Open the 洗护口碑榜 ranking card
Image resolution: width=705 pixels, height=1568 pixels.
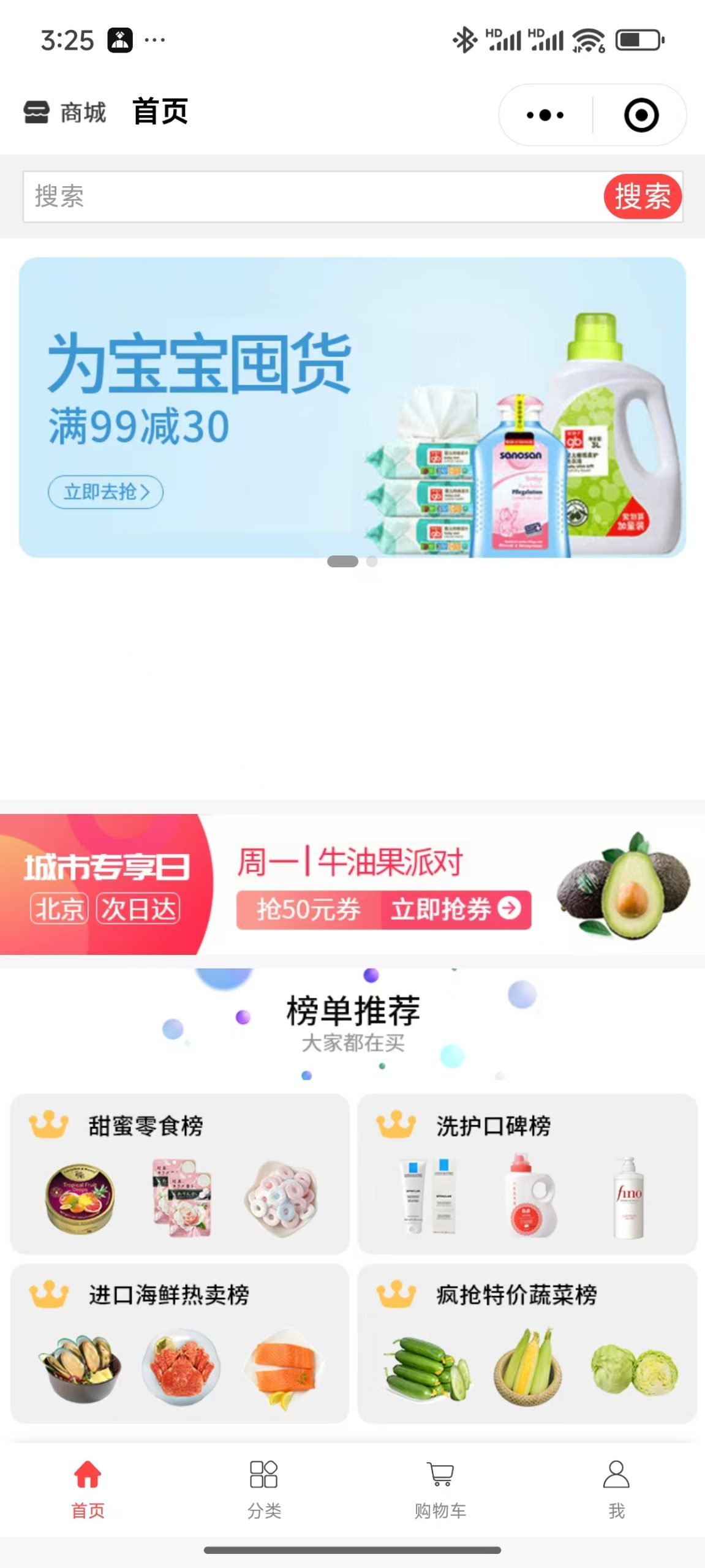point(527,1173)
